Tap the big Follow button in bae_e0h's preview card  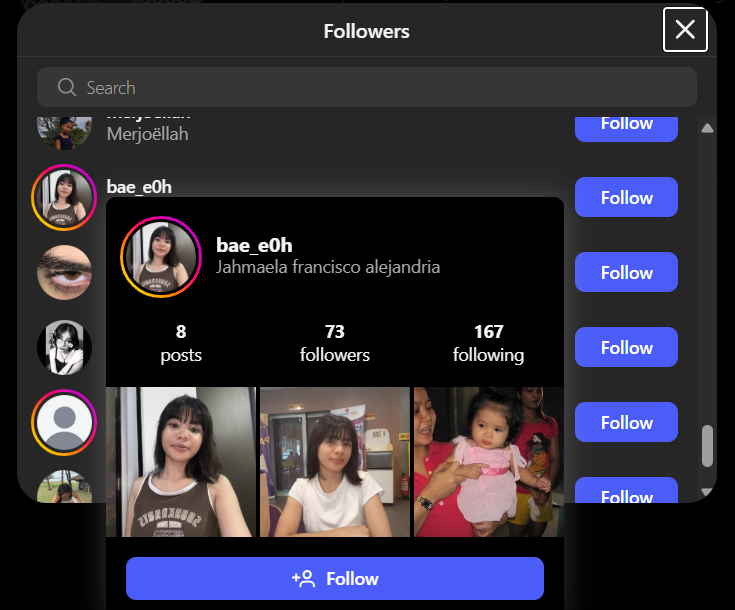334,578
